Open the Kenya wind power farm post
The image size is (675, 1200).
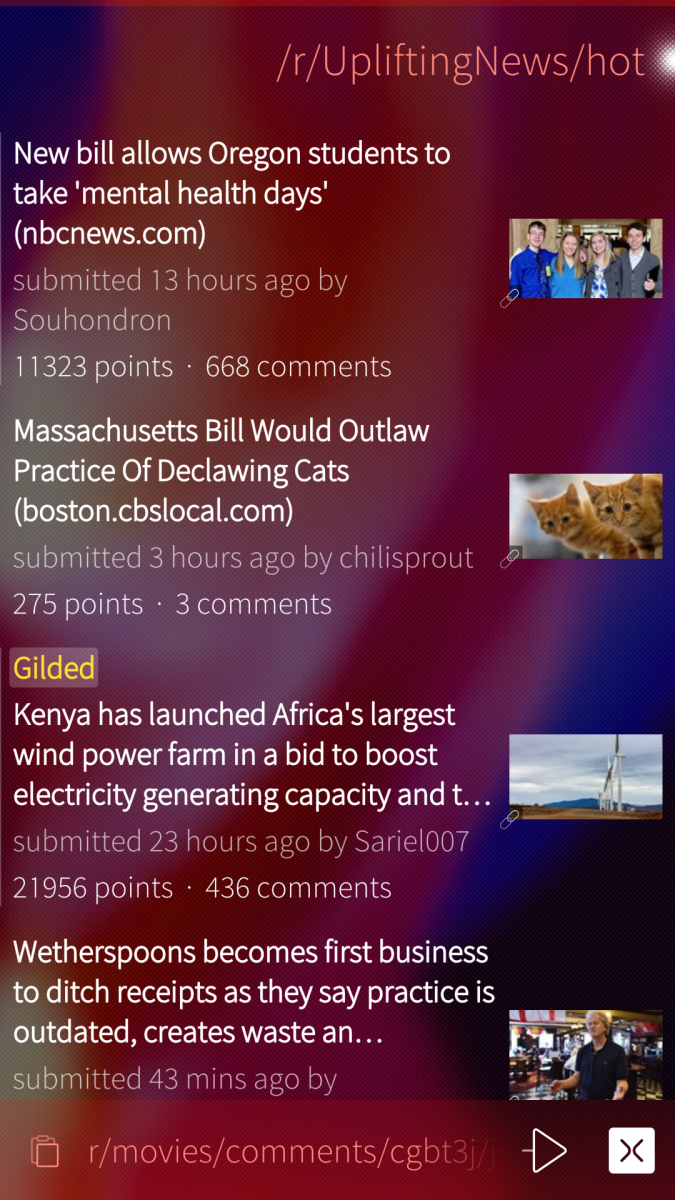click(x=252, y=755)
